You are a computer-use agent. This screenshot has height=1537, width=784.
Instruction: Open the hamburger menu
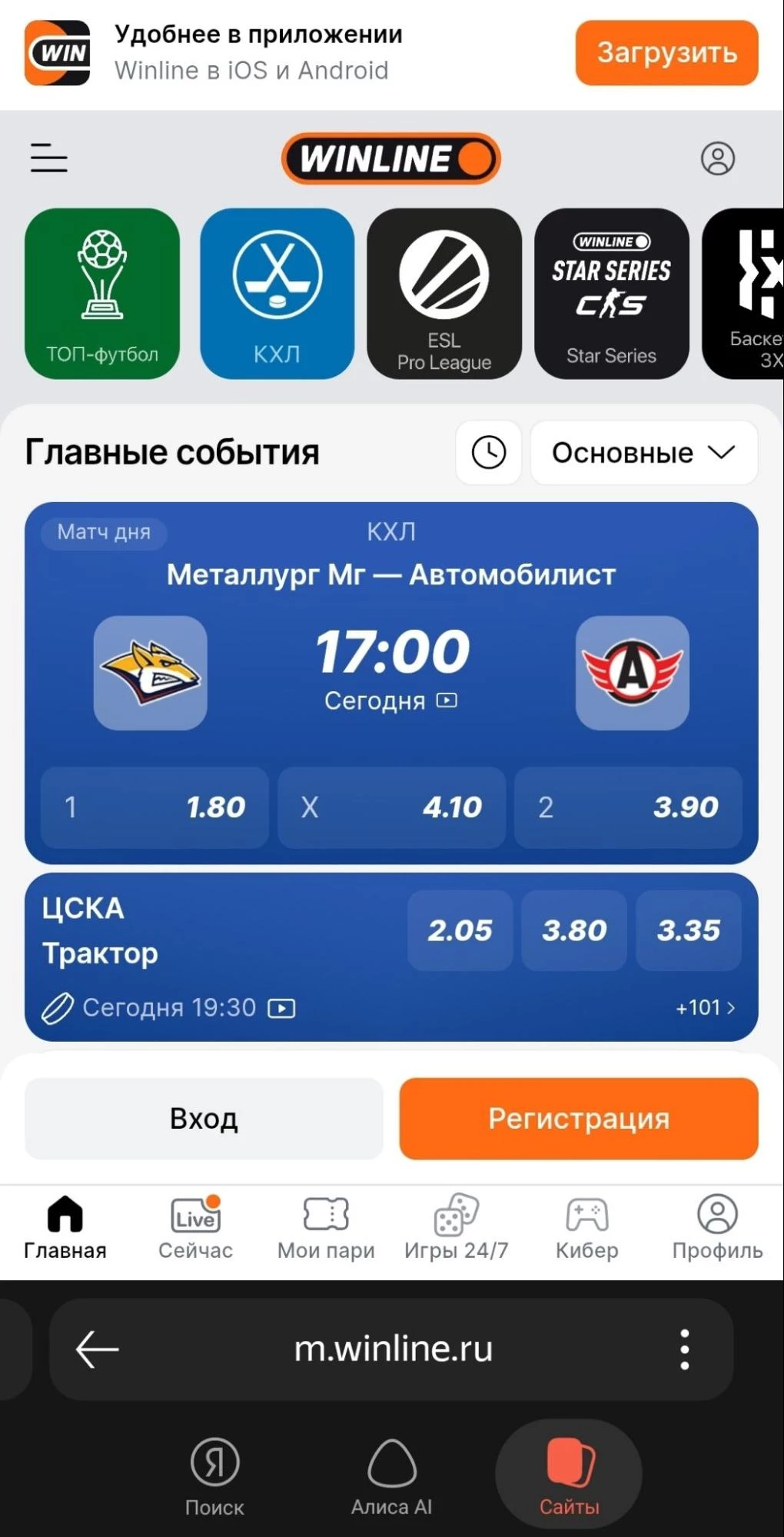[x=49, y=158]
